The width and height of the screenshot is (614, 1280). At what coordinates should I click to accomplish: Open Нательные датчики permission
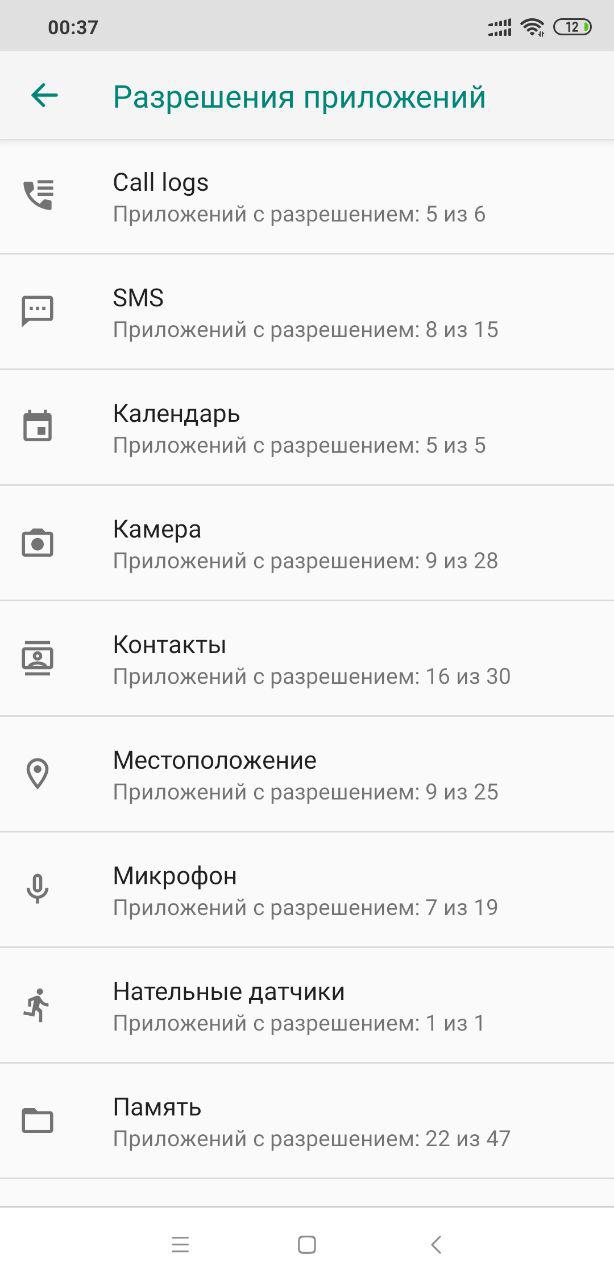pyautogui.click(x=307, y=1006)
